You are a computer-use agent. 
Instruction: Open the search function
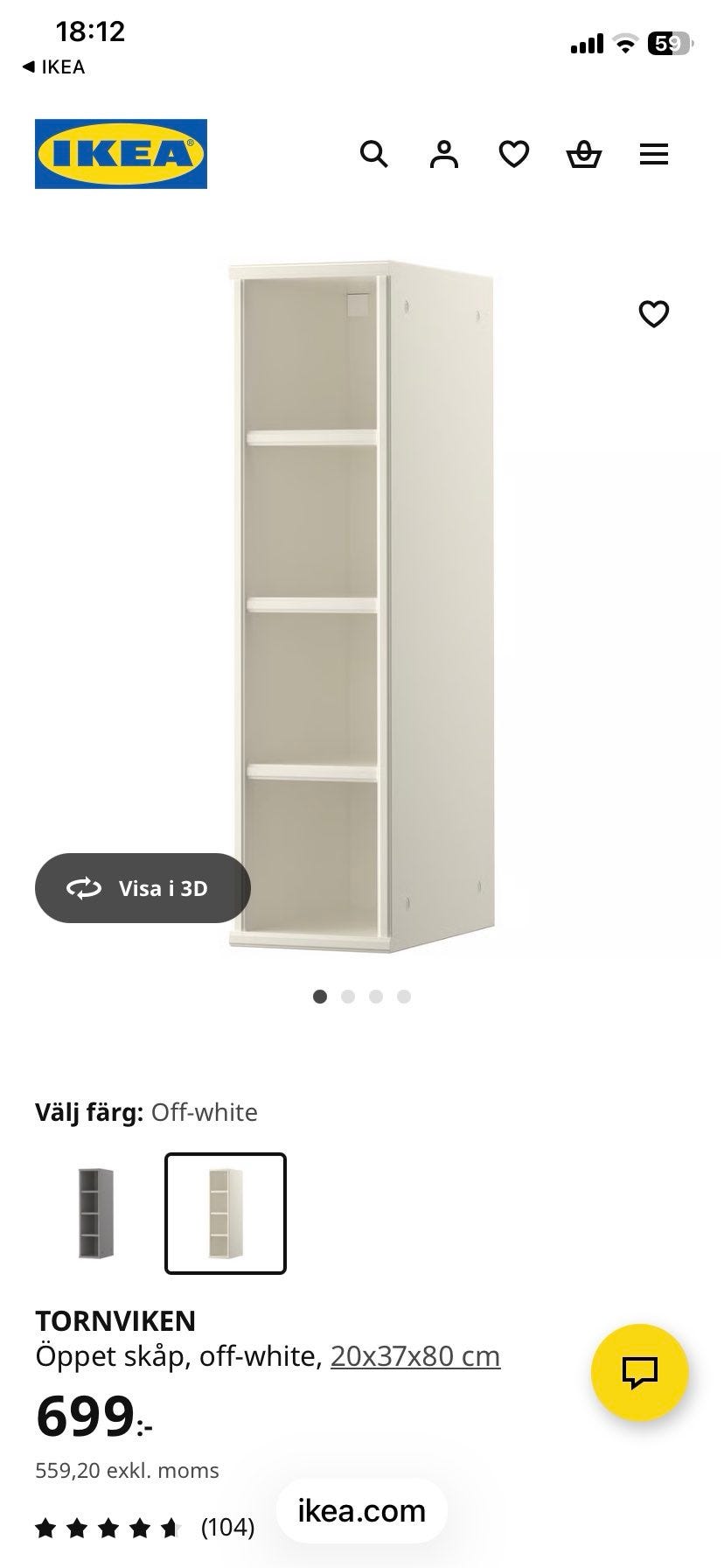point(374,154)
